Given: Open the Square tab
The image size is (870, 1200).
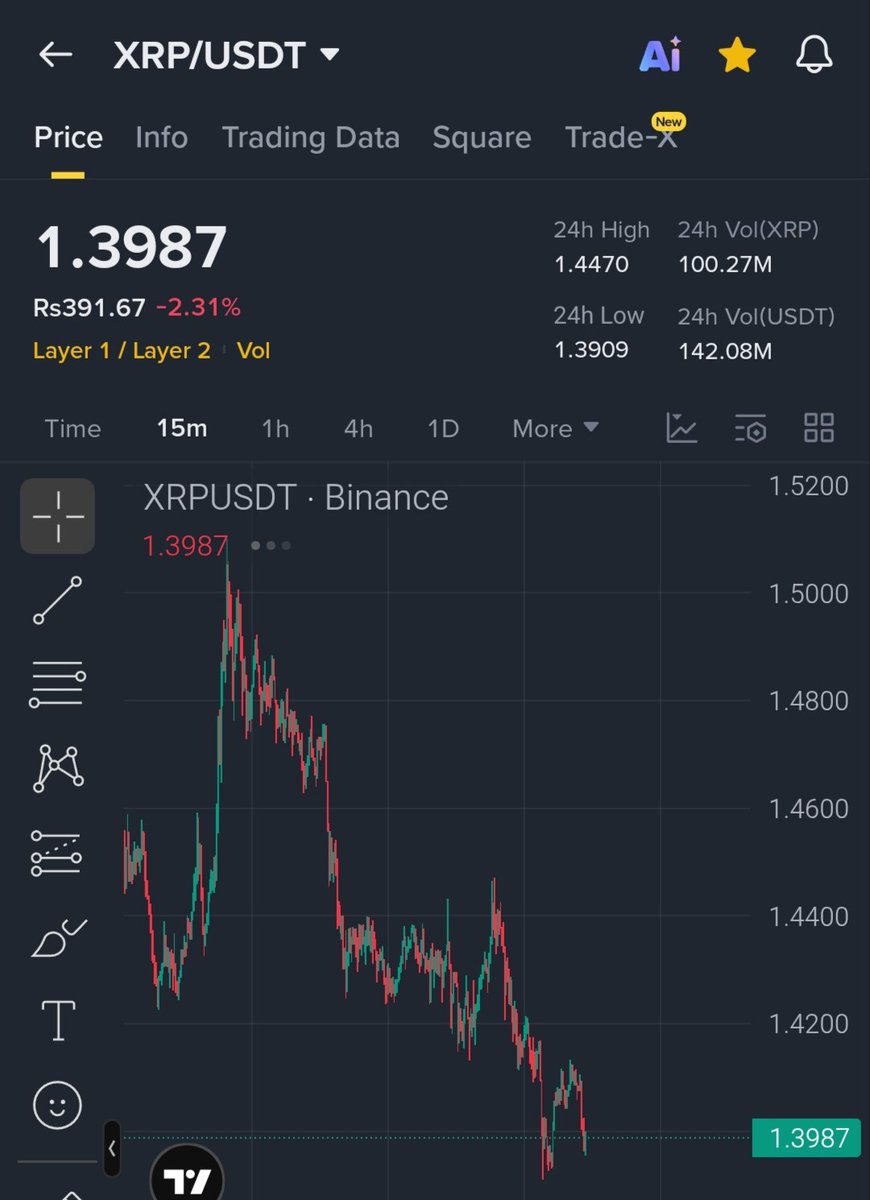Looking at the screenshot, I should [481, 137].
